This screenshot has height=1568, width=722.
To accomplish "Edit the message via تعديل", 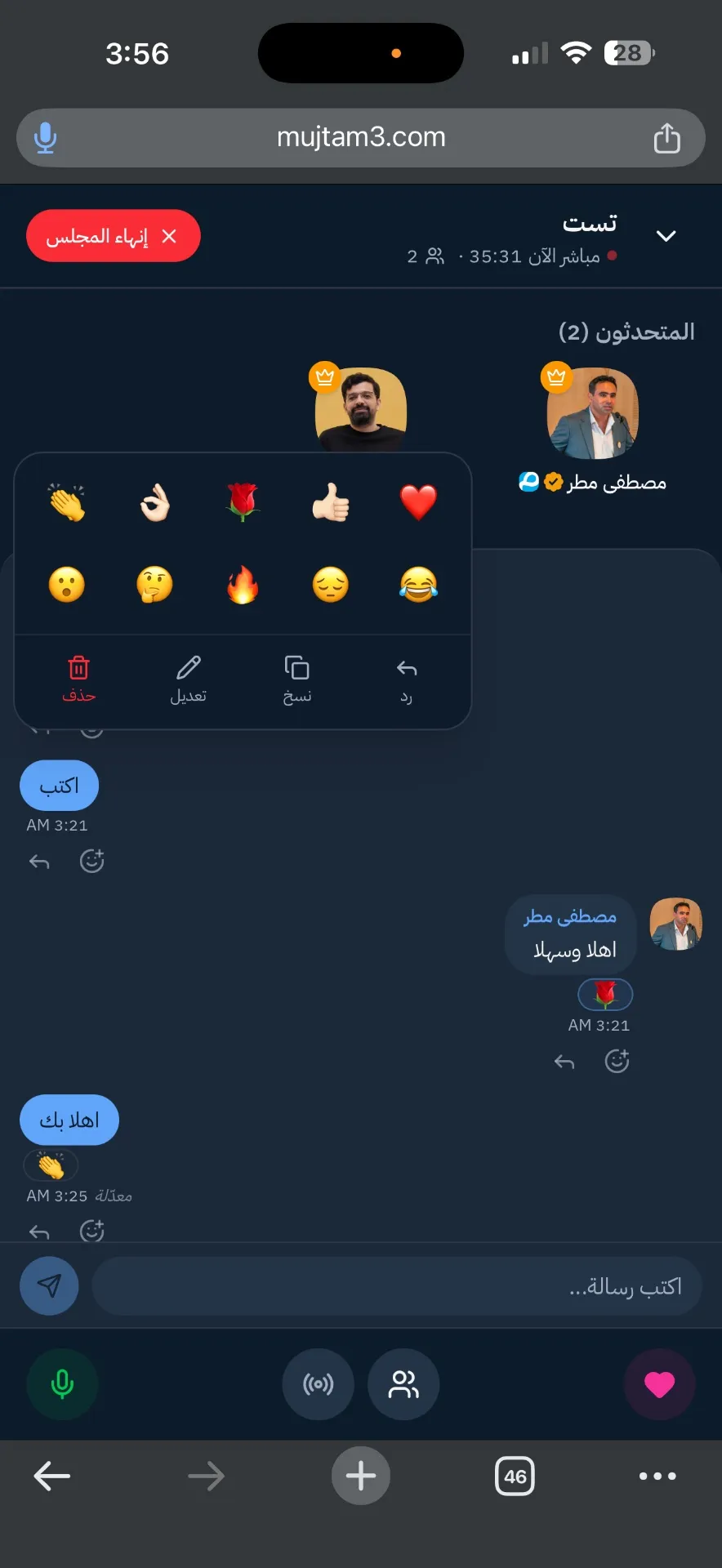I will (188, 679).
